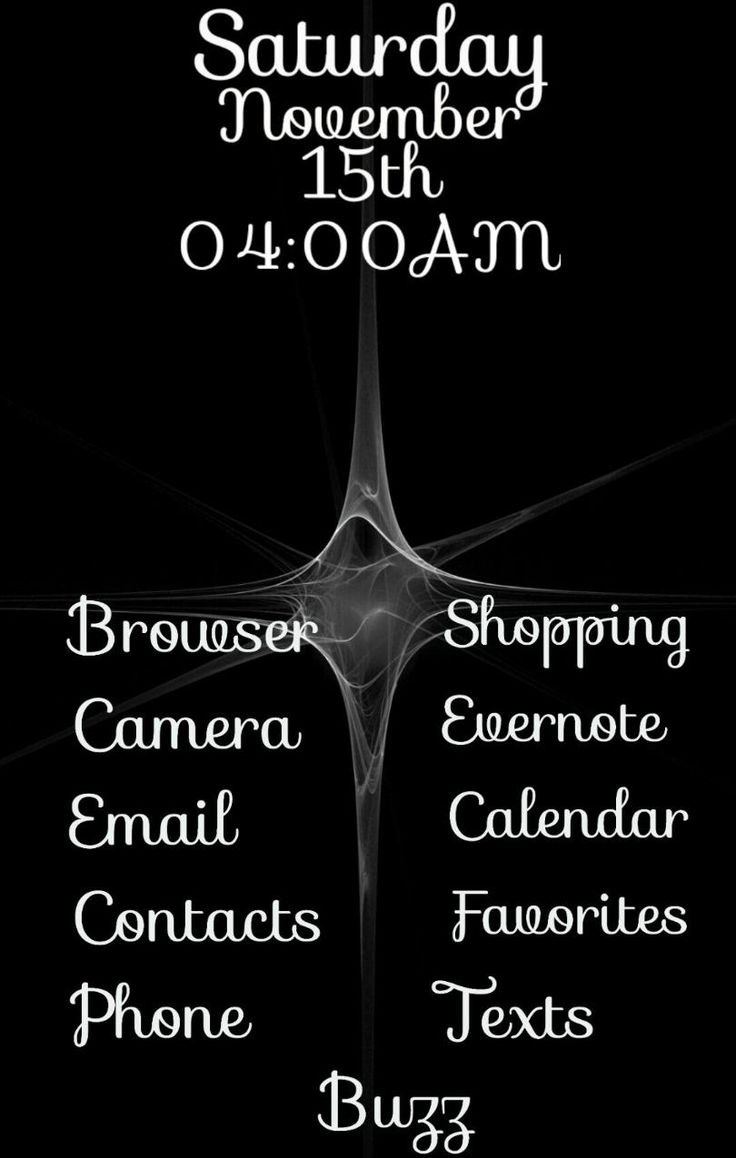
Task: Open the Calendar app
Action: coord(568,816)
